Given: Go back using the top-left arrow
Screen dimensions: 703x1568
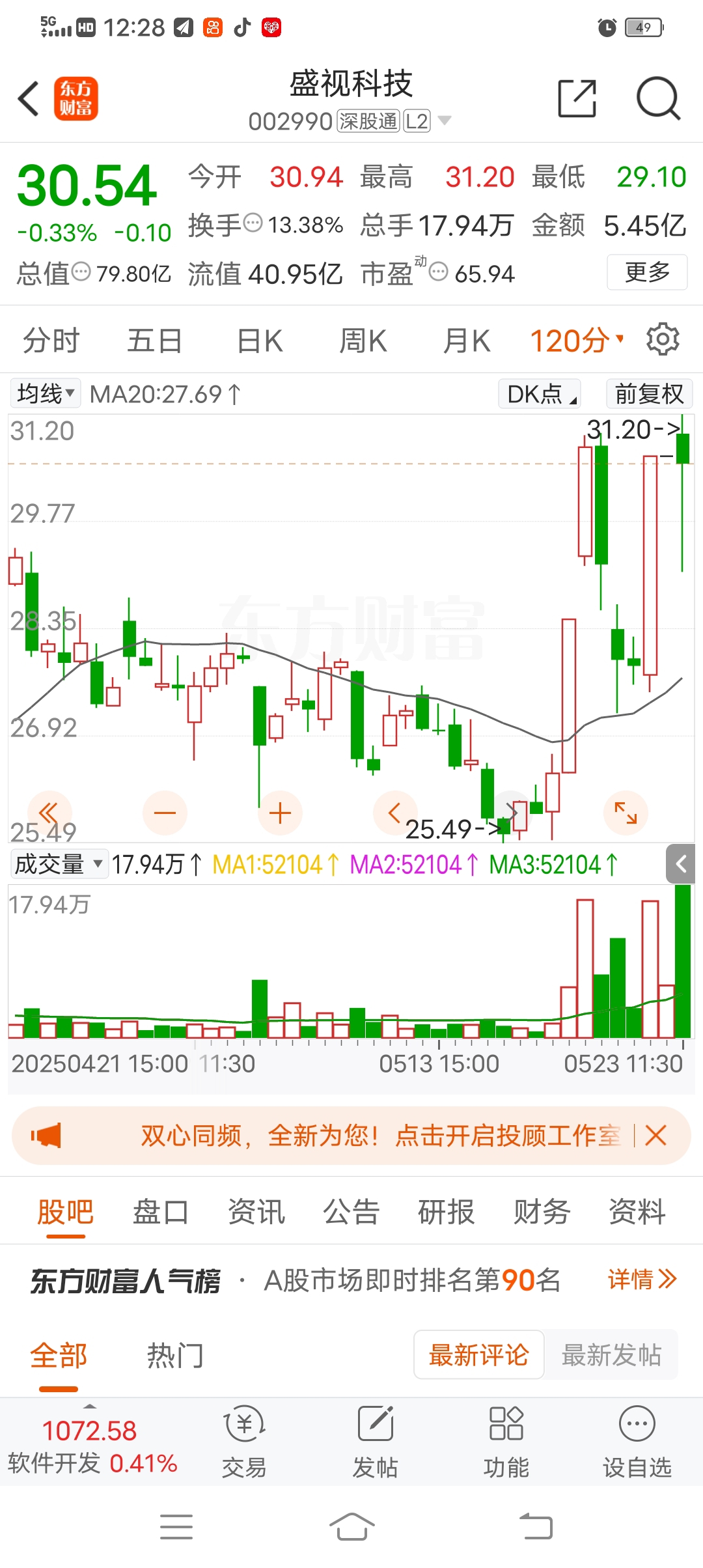Looking at the screenshot, I should coord(29,99).
